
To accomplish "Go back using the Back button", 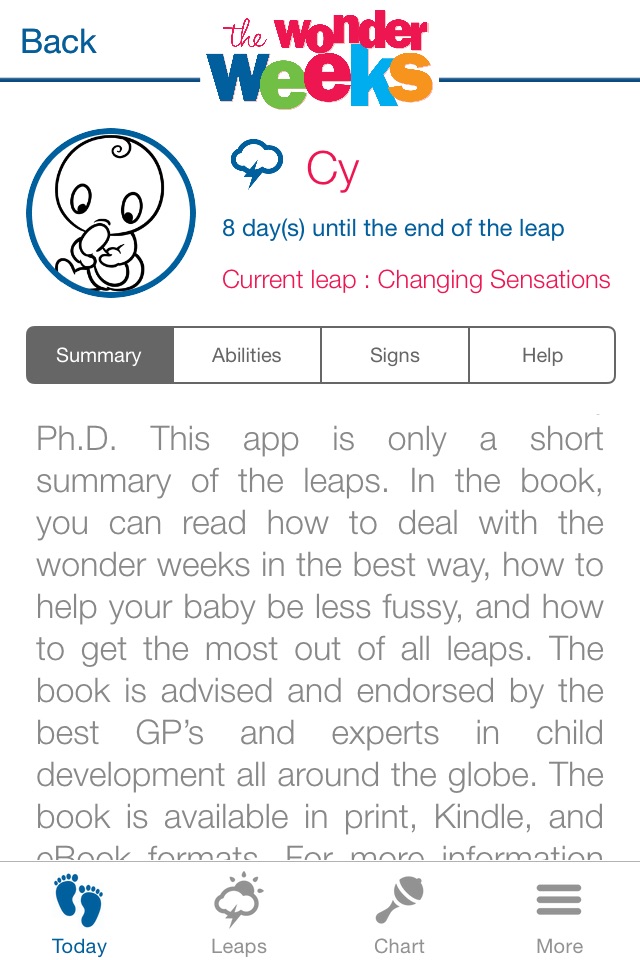I will (x=58, y=42).
